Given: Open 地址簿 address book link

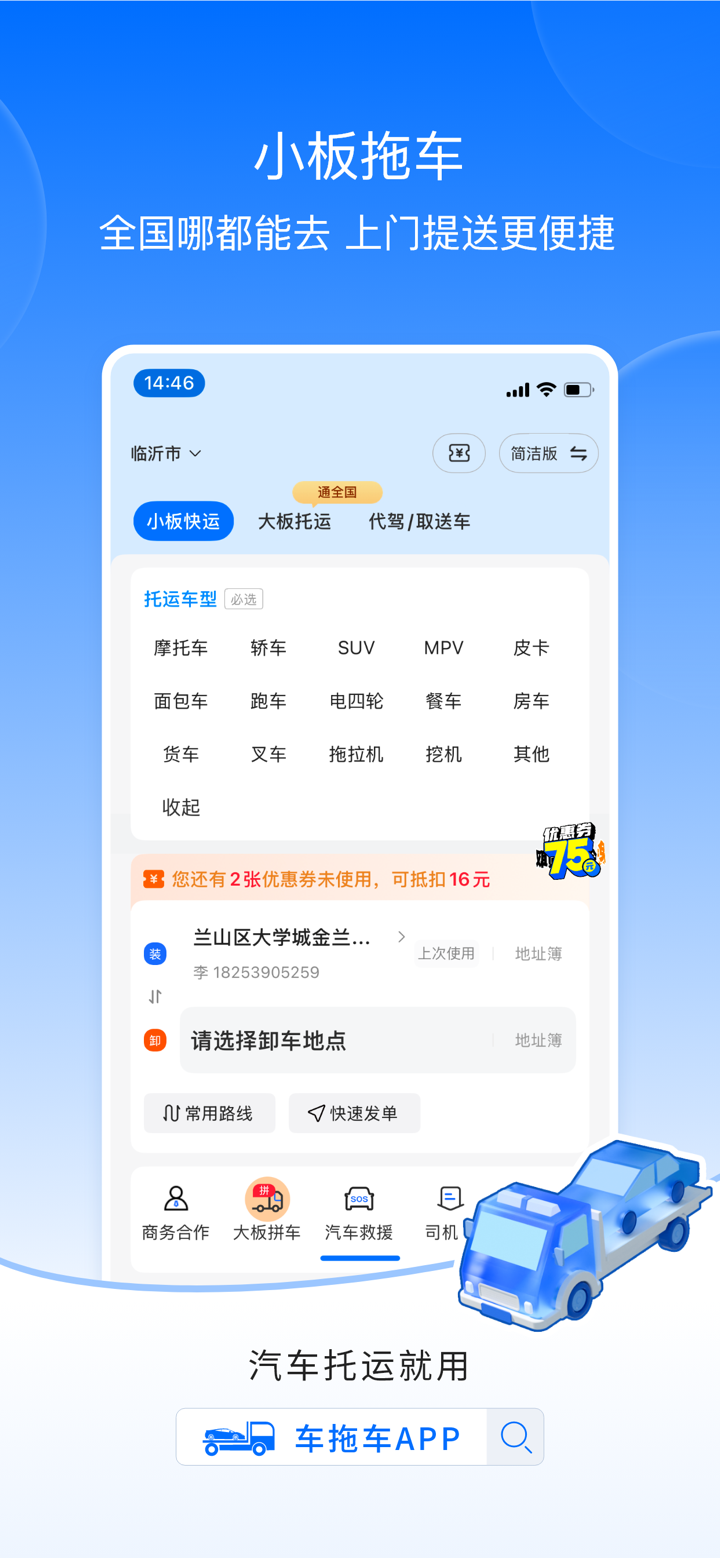Looking at the screenshot, I should tap(538, 954).
